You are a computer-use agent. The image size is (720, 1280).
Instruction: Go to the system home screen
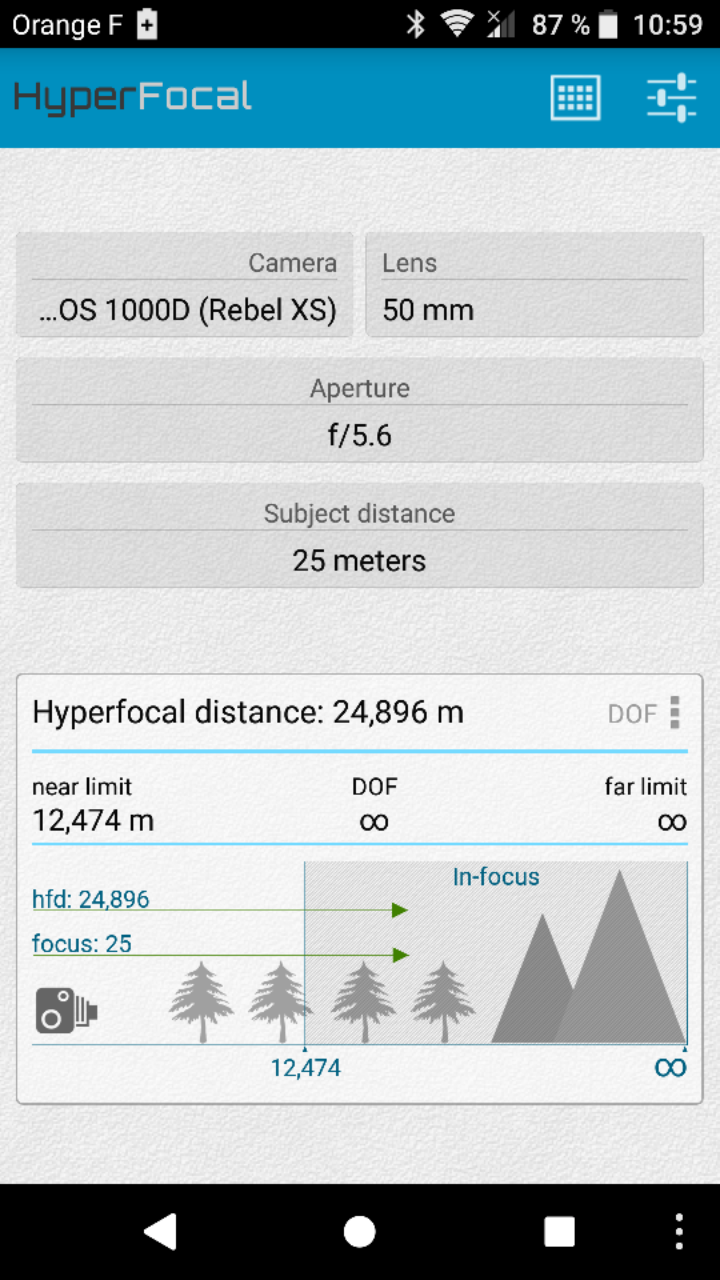tap(359, 1231)
